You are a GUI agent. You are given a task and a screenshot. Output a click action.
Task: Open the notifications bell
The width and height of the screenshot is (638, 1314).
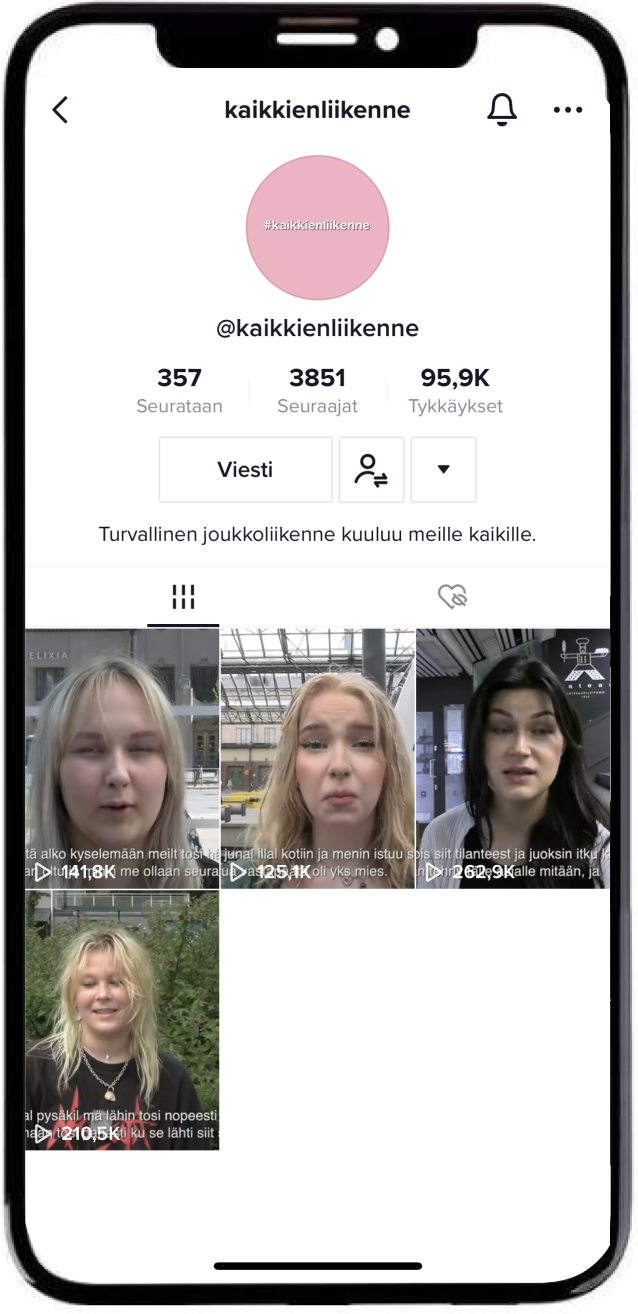click(502, 110)
